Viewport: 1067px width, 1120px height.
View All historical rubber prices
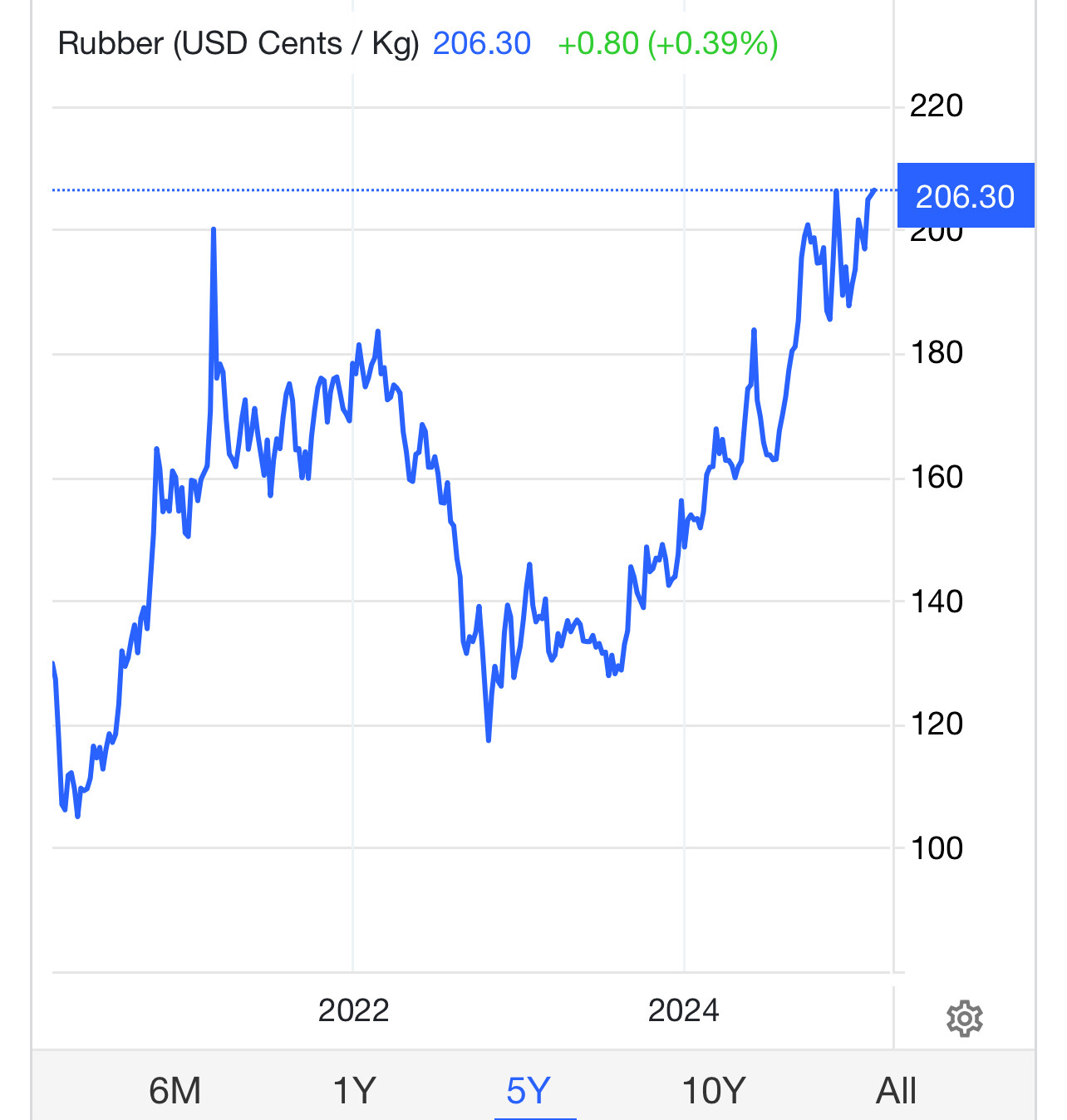coord(896,1090)
